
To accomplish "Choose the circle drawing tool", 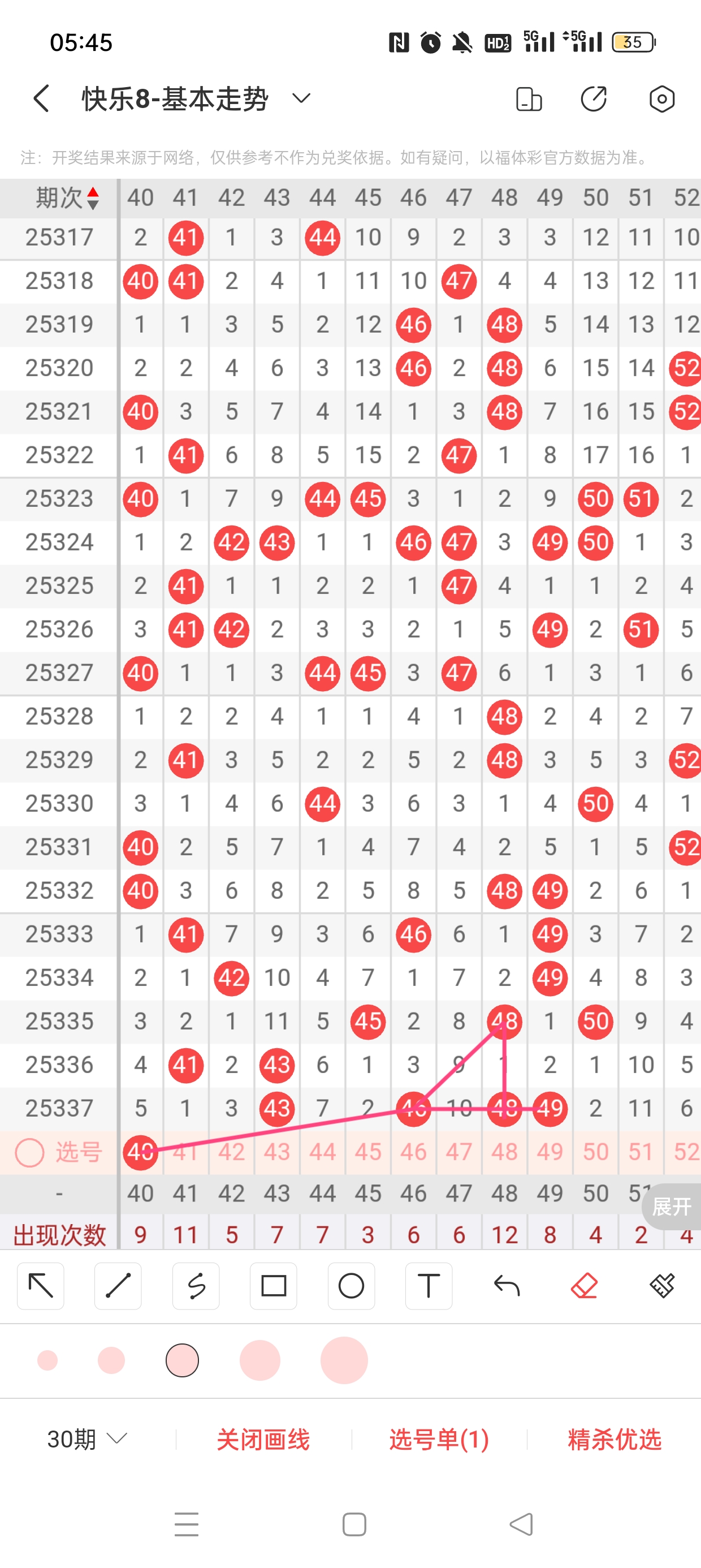I will tap(351, 1286).
